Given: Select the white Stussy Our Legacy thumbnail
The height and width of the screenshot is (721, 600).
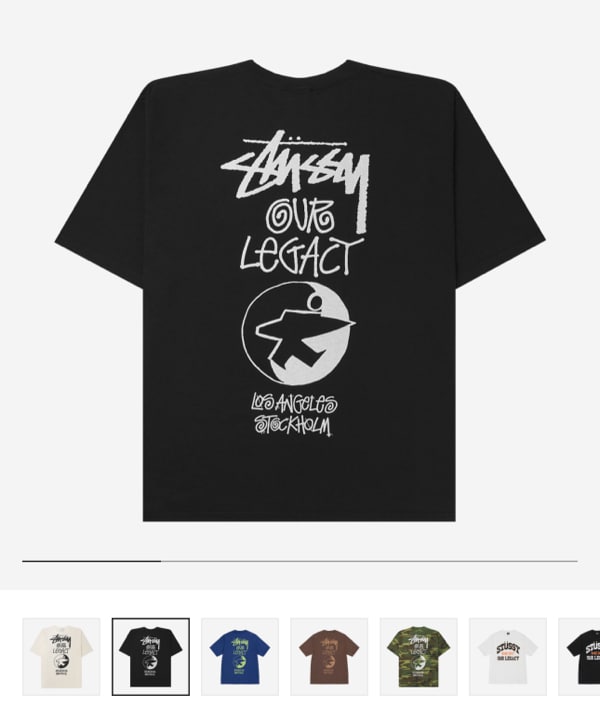Looking at the screenshot, I should (x=507, y=656).
